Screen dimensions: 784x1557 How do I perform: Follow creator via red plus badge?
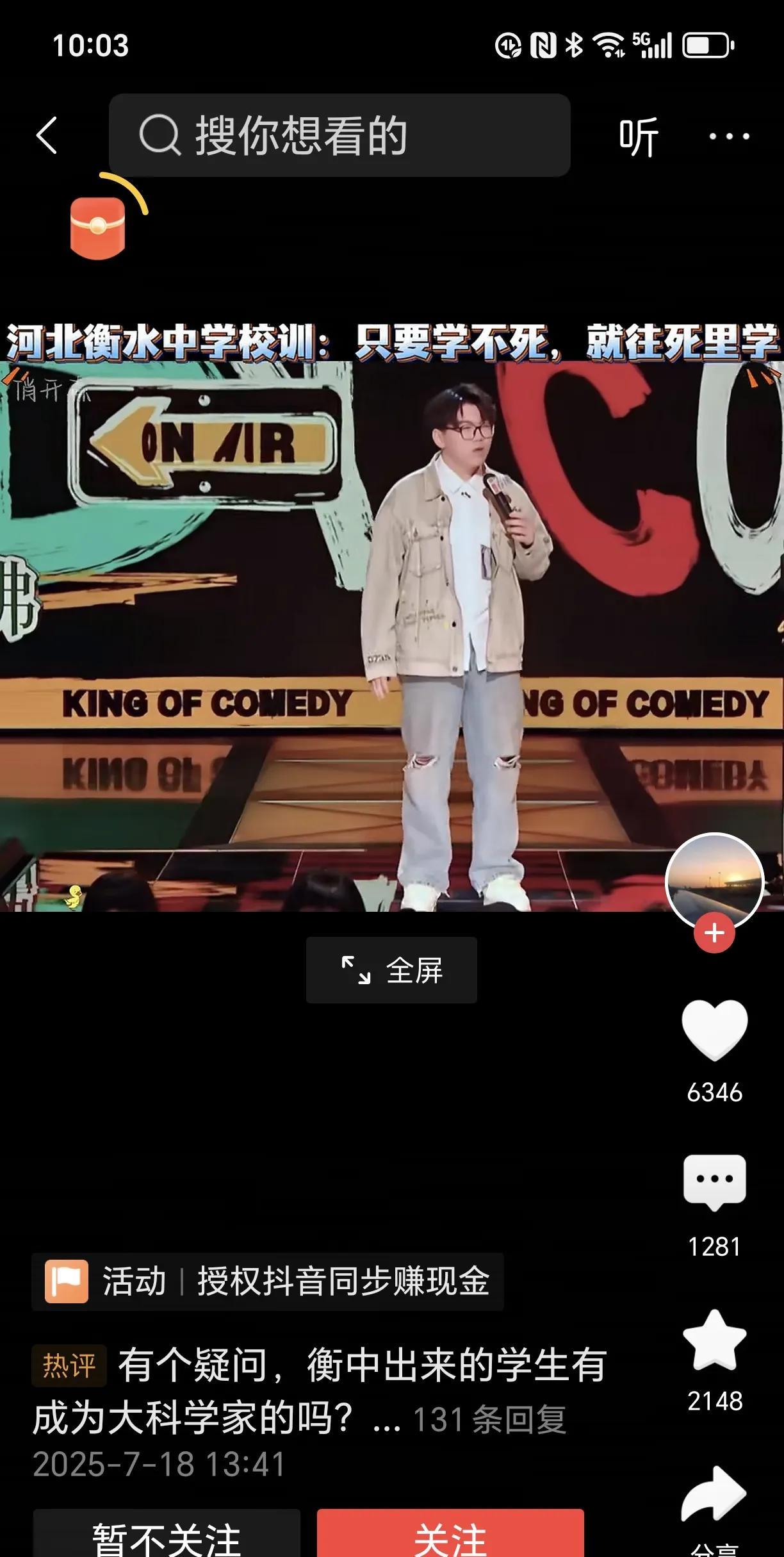(x=714, y=933)
